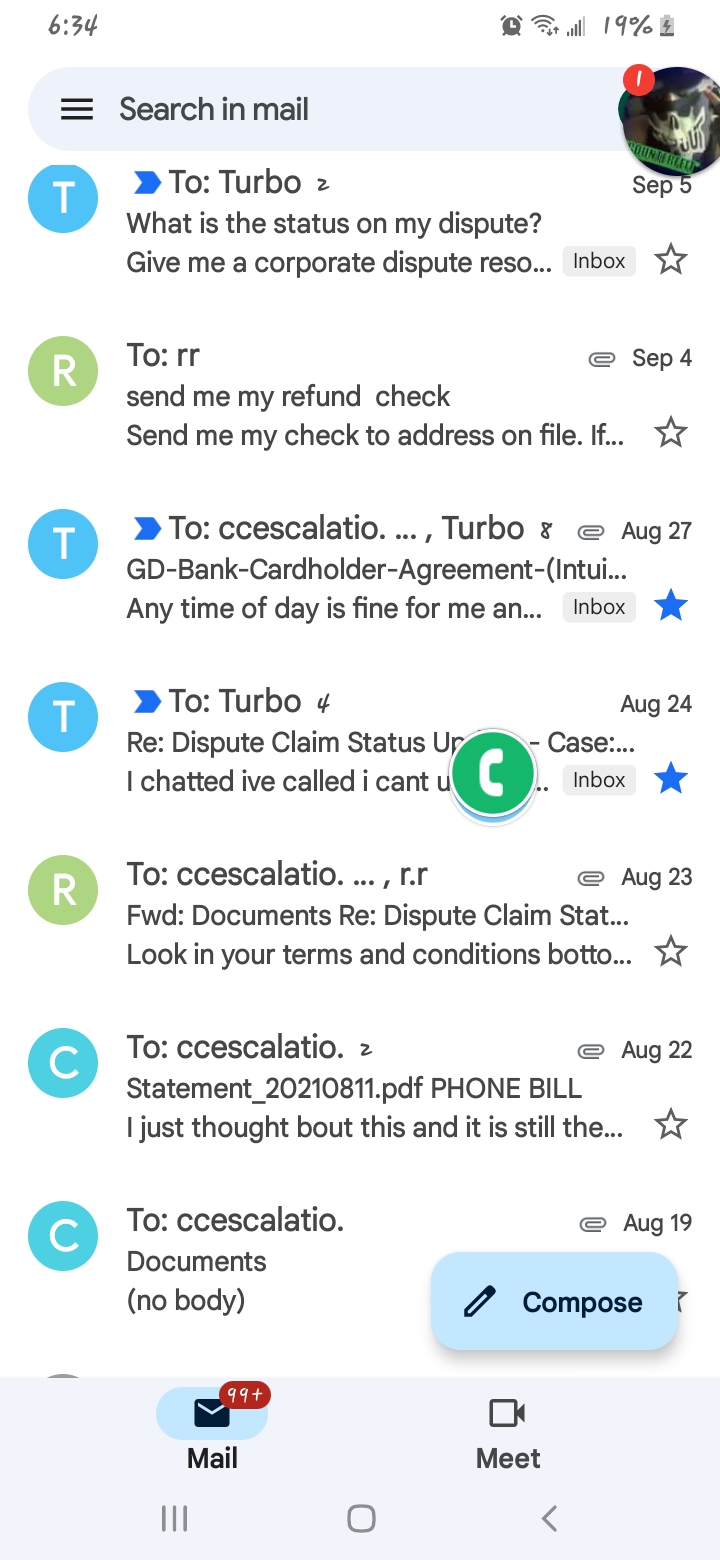
Task: Unstar the GD-Bank-Cardholder-Agreement email
Action: click(x=670, y=607)
